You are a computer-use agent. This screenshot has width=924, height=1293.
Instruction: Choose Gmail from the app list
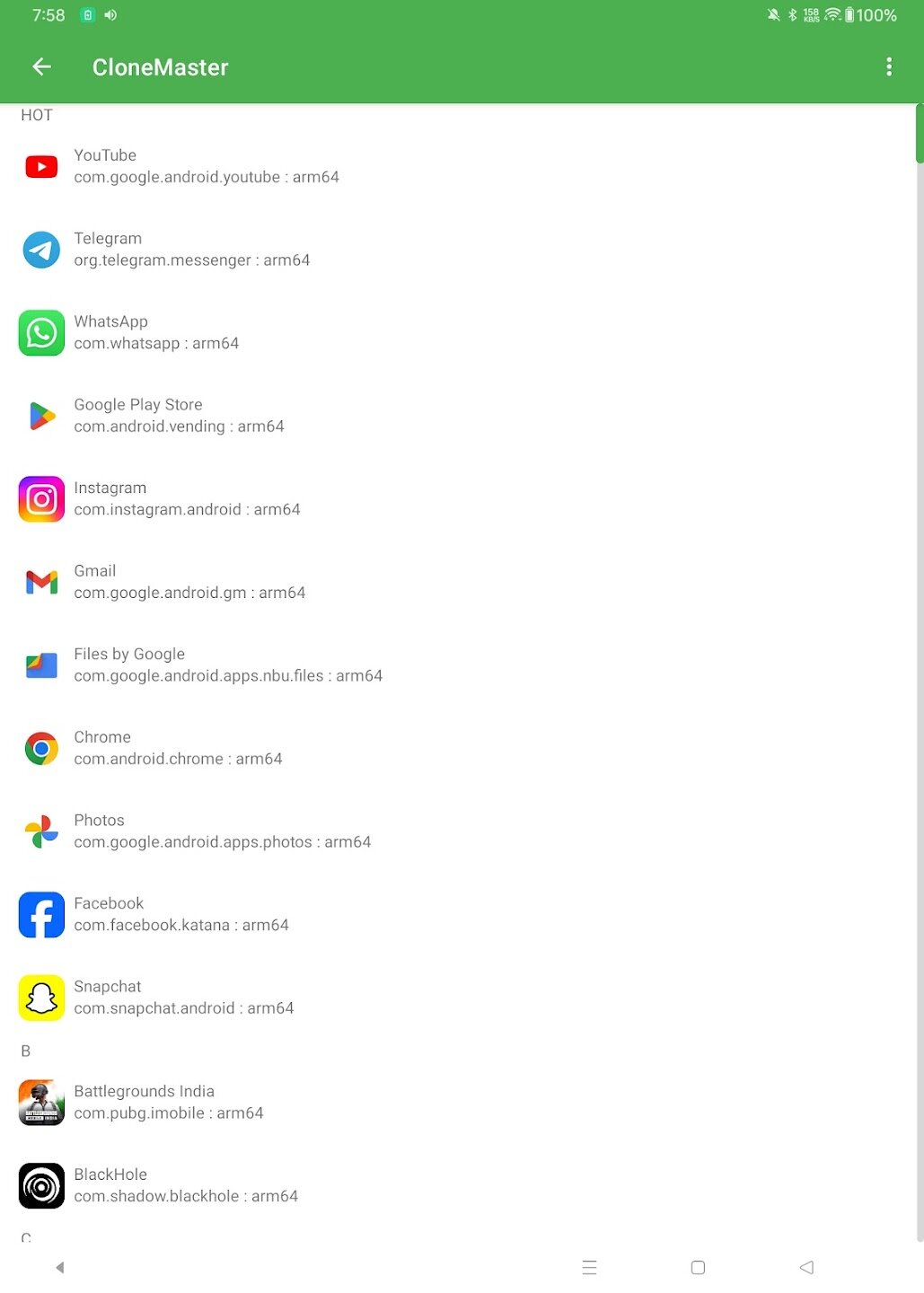pos(189,582)
